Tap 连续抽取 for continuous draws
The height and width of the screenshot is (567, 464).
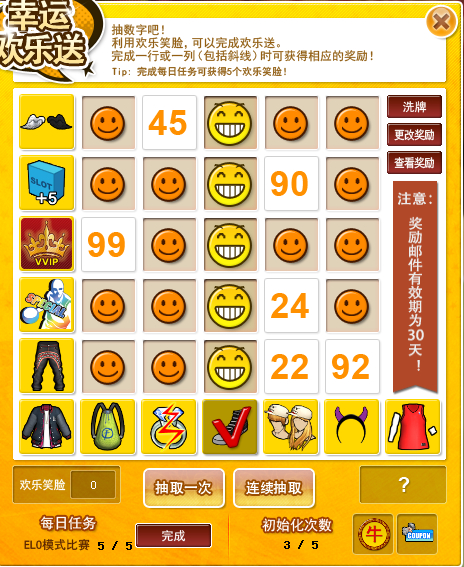[274, 488]
